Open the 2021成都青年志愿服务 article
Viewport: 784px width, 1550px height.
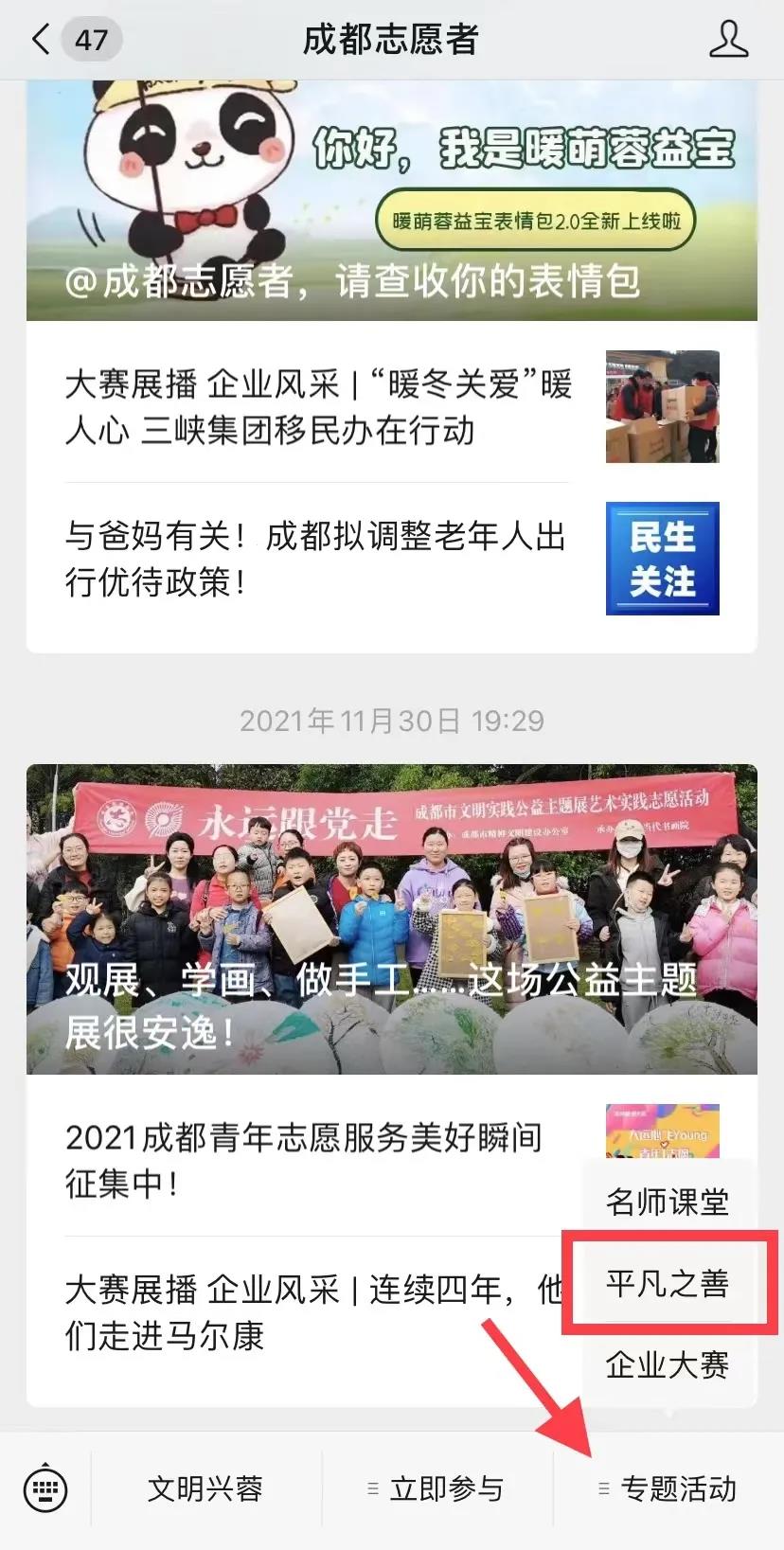(x=303, y=1159)
